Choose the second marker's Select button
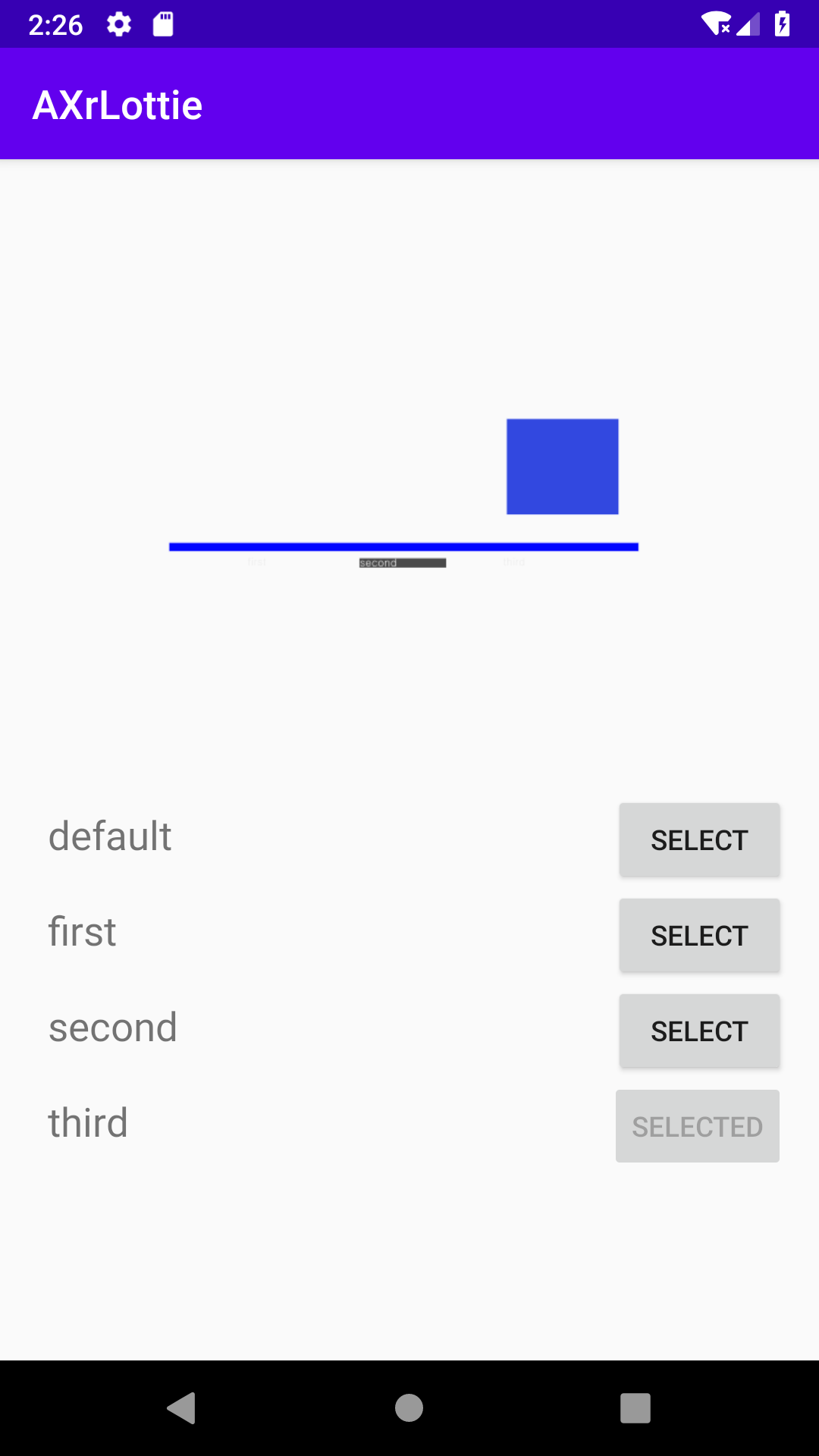Screen dimensions: 819x1456 (x=699, y=1031)
